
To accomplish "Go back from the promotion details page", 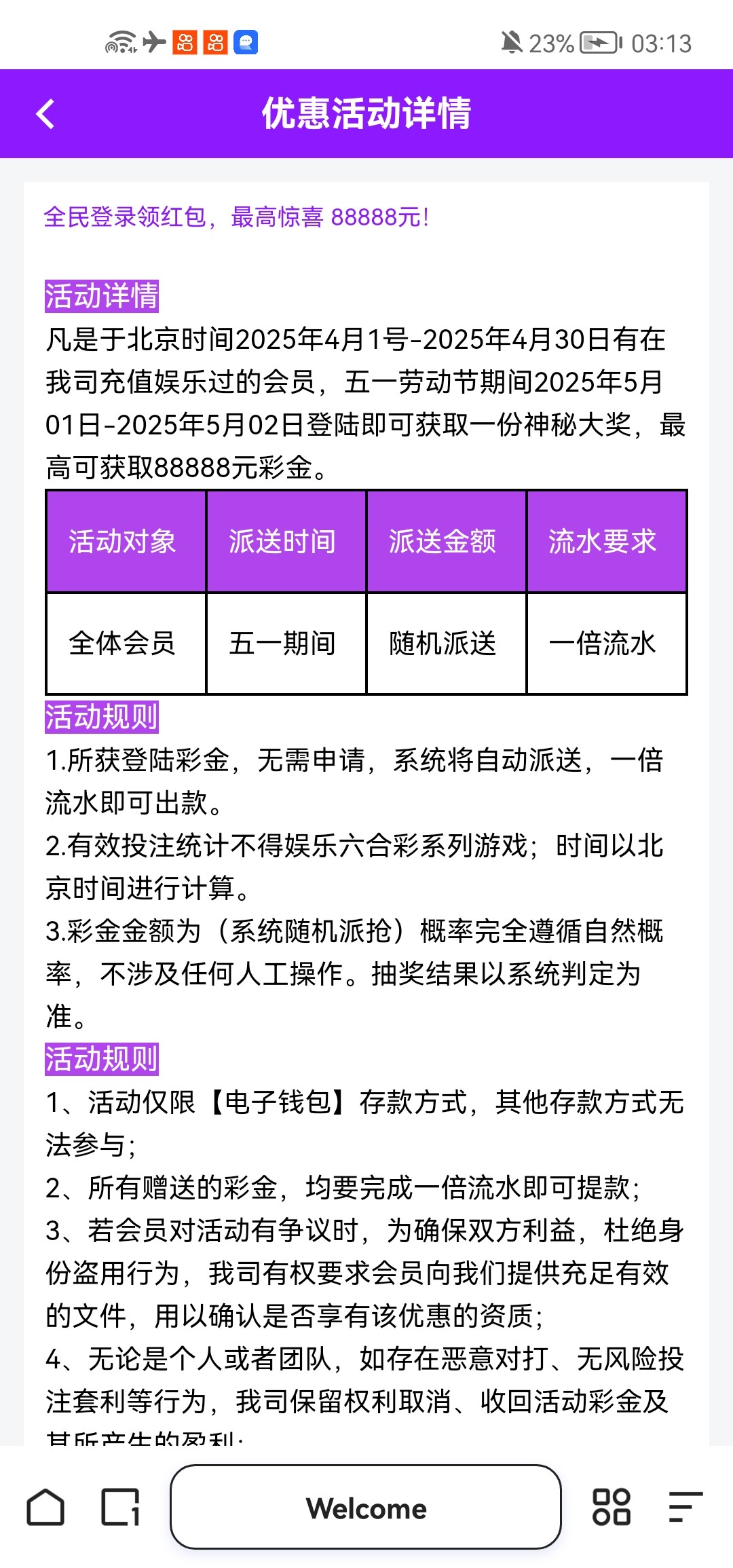I will pyautogui.click(x=45, y=114).
